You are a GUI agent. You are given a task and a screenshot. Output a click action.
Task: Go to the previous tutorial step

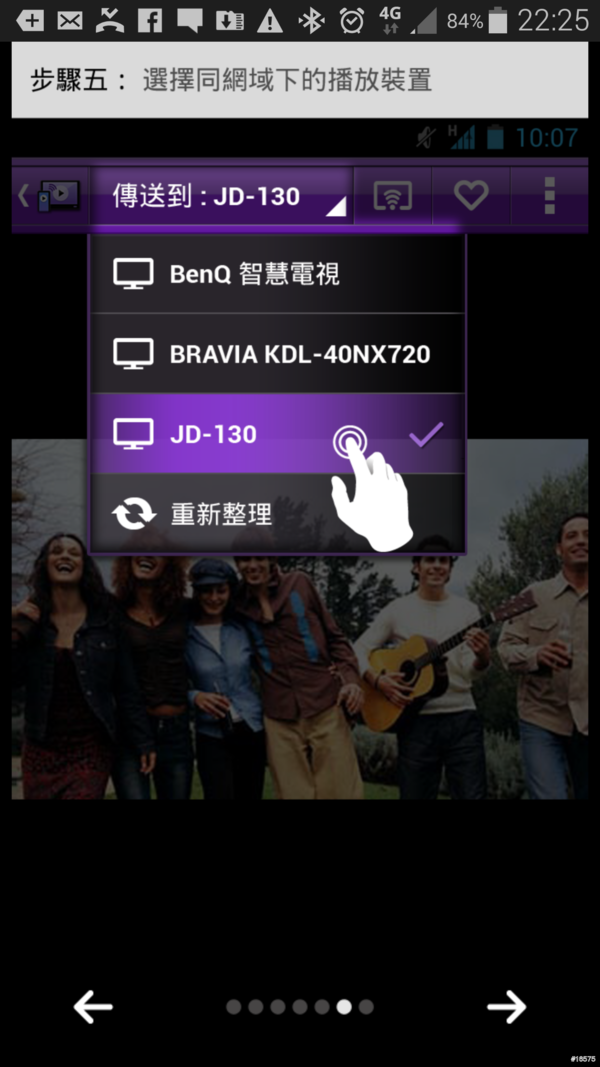click(x=93, y=1007)
